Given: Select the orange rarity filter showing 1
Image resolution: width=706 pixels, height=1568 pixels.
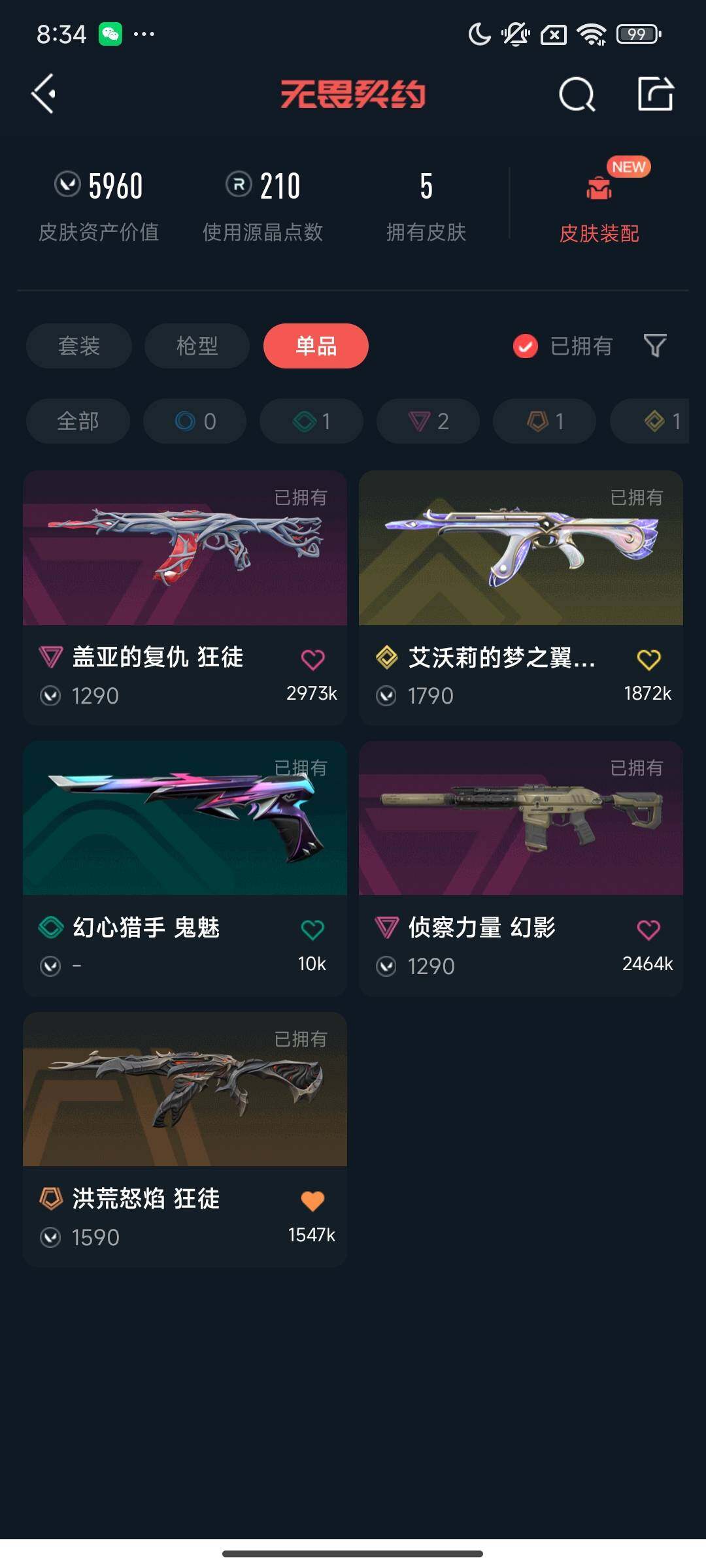Looking at the screenshot, I should 543,421.
